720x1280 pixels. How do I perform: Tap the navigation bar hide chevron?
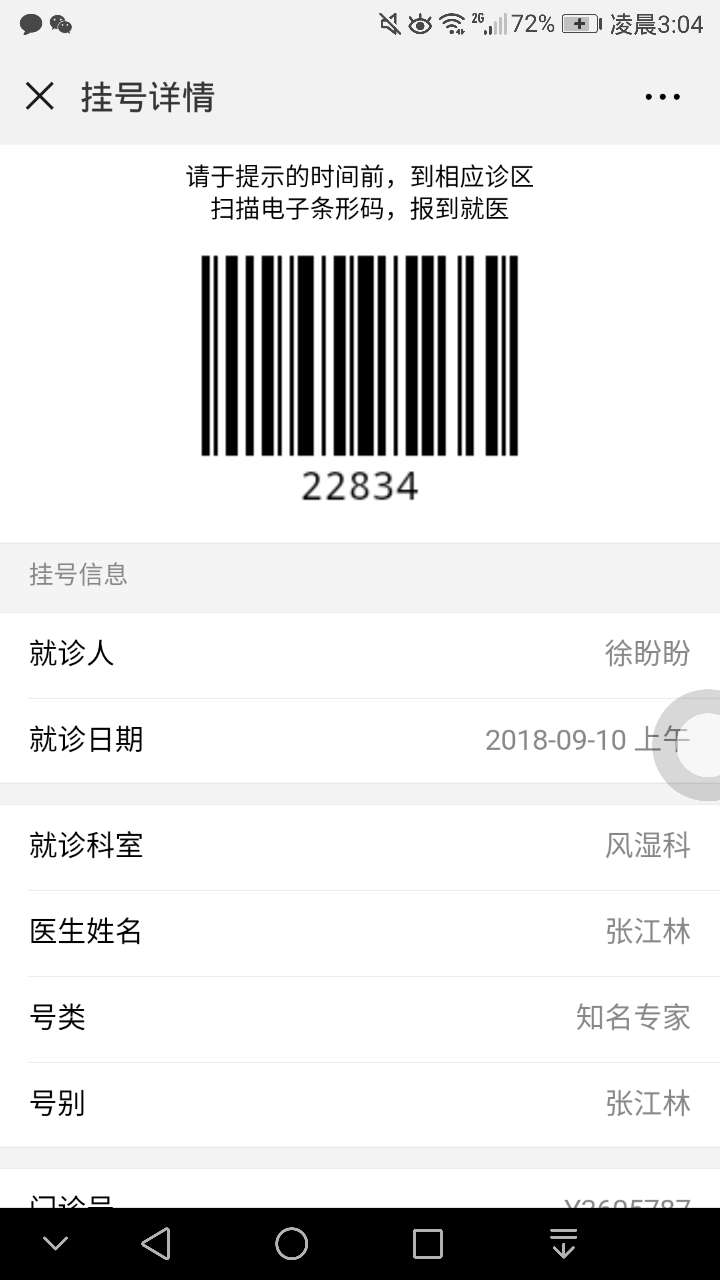[54, 1243]
